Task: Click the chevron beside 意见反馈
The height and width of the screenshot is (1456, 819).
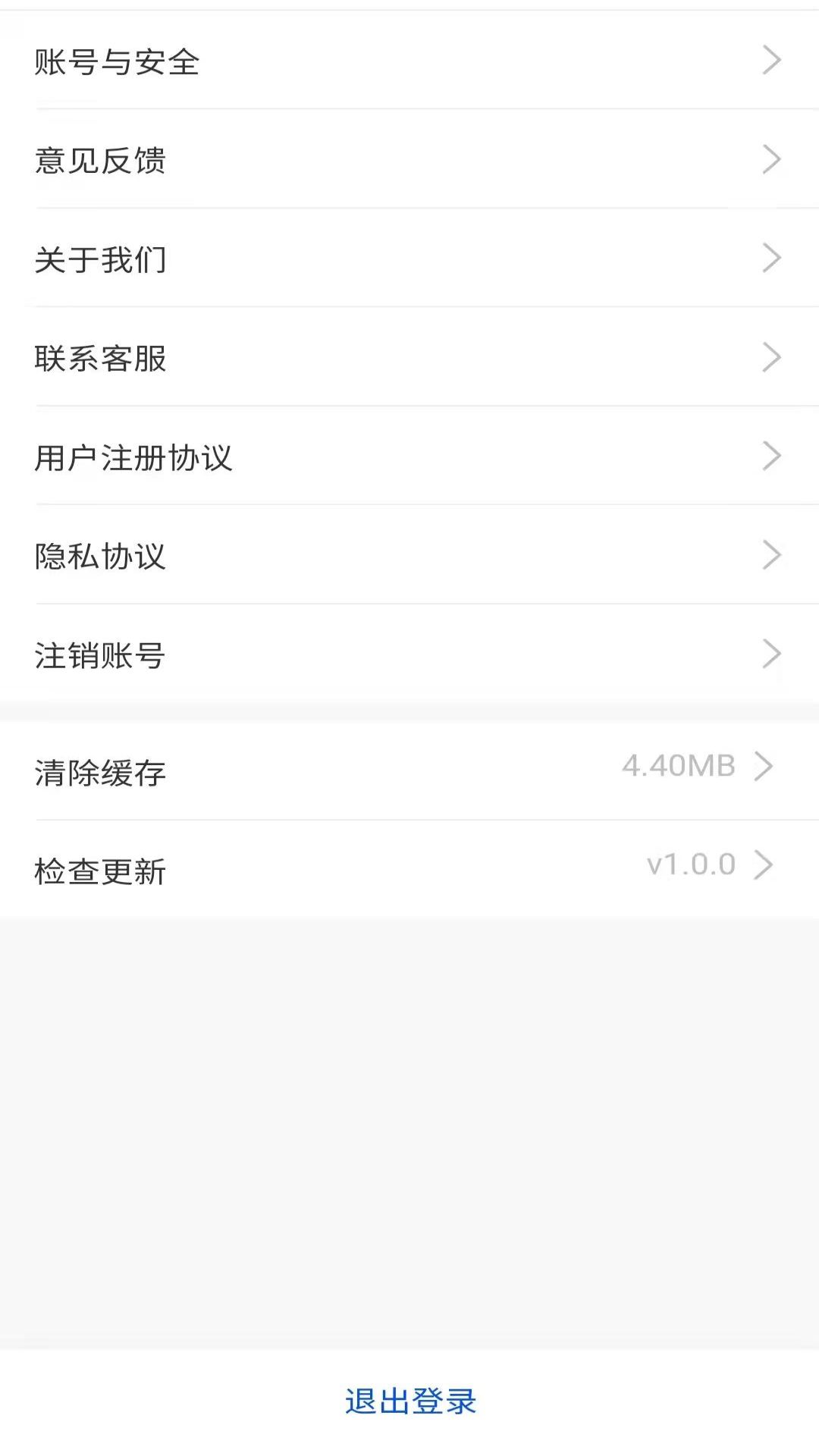Action: pos(772,158)
